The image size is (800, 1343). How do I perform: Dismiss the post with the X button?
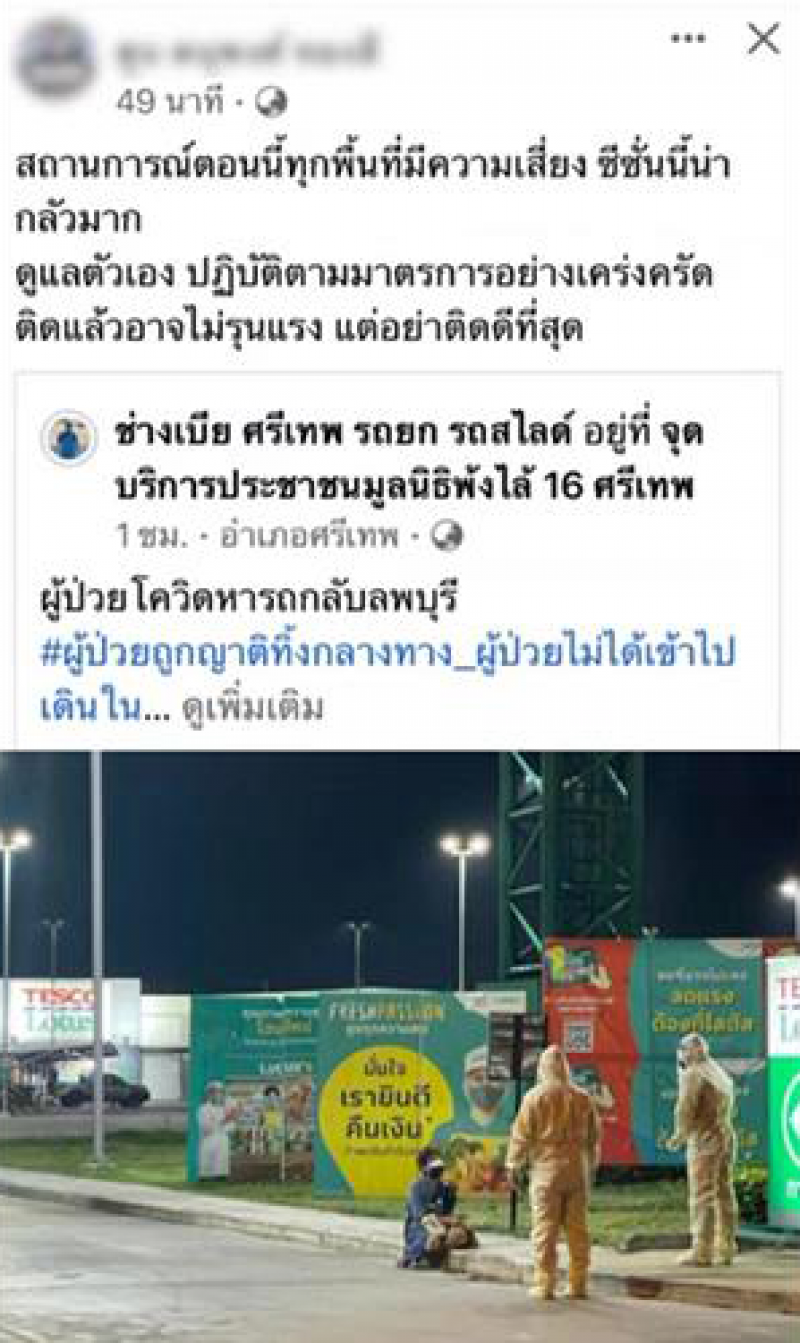(x=763, y=39)
